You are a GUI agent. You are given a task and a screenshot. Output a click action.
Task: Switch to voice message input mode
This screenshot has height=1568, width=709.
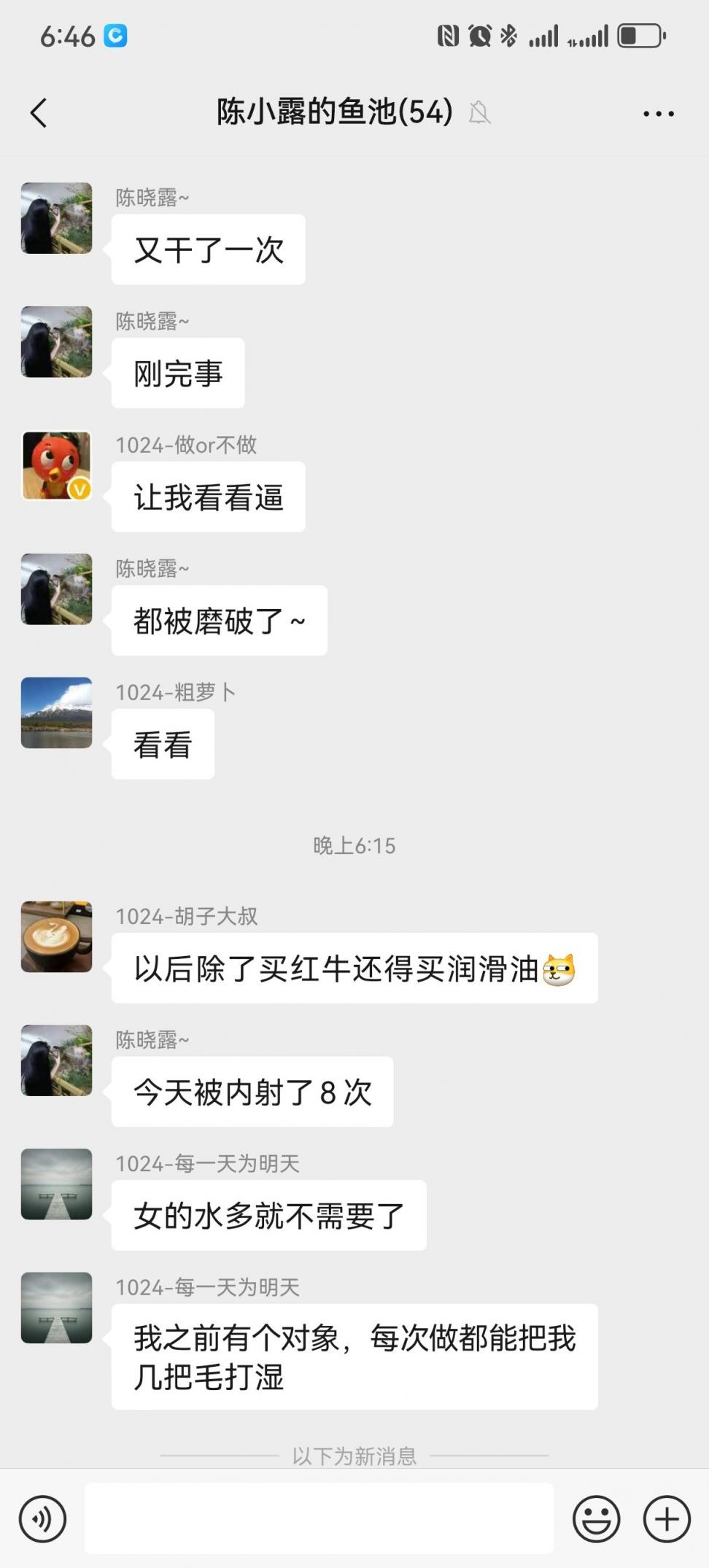click(x=42, y=1519)
